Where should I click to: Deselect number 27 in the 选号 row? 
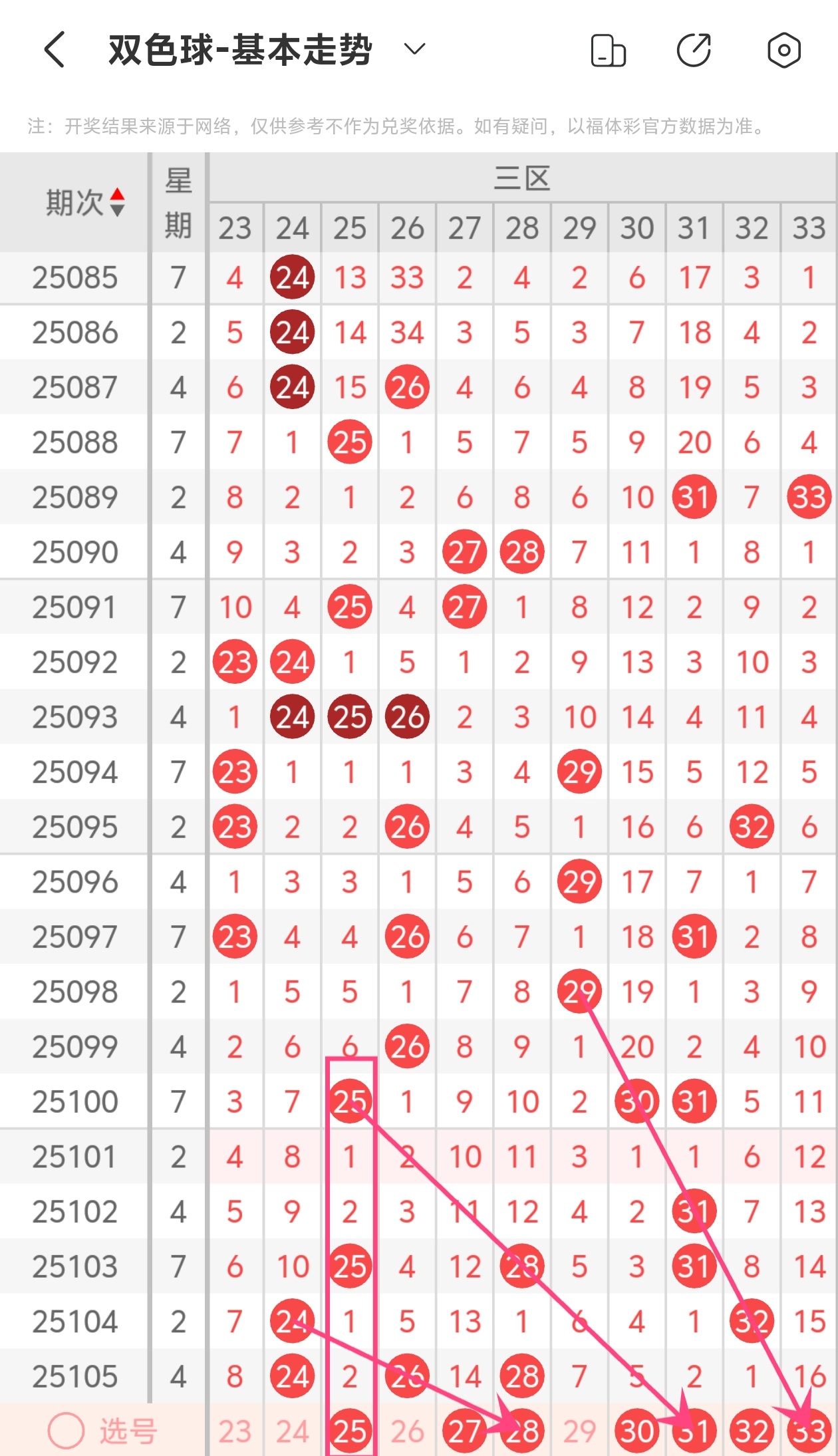(464, 1431)
